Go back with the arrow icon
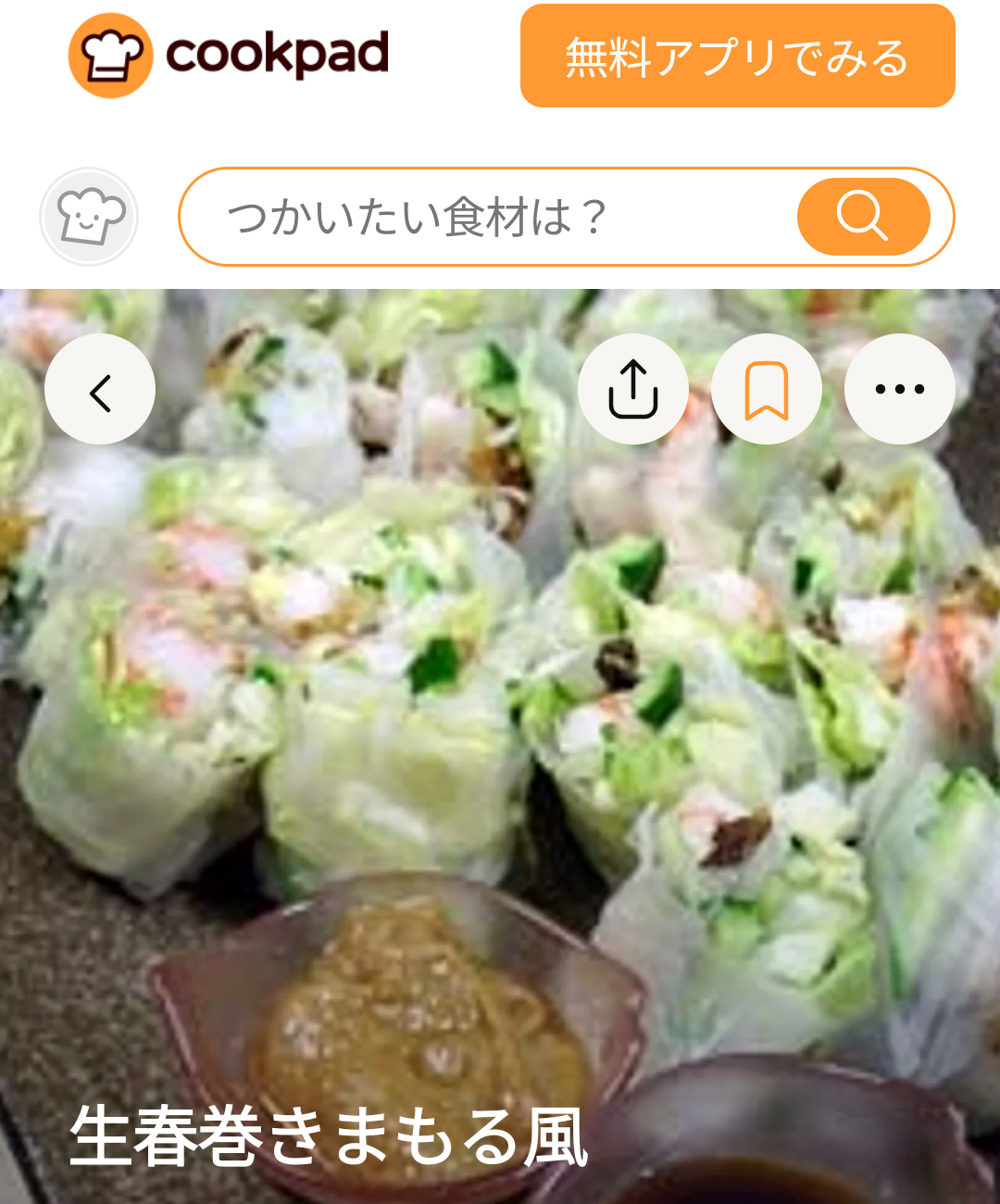Image resolution: width=1000 pixels, height=1204 pixels. (100, 390)
